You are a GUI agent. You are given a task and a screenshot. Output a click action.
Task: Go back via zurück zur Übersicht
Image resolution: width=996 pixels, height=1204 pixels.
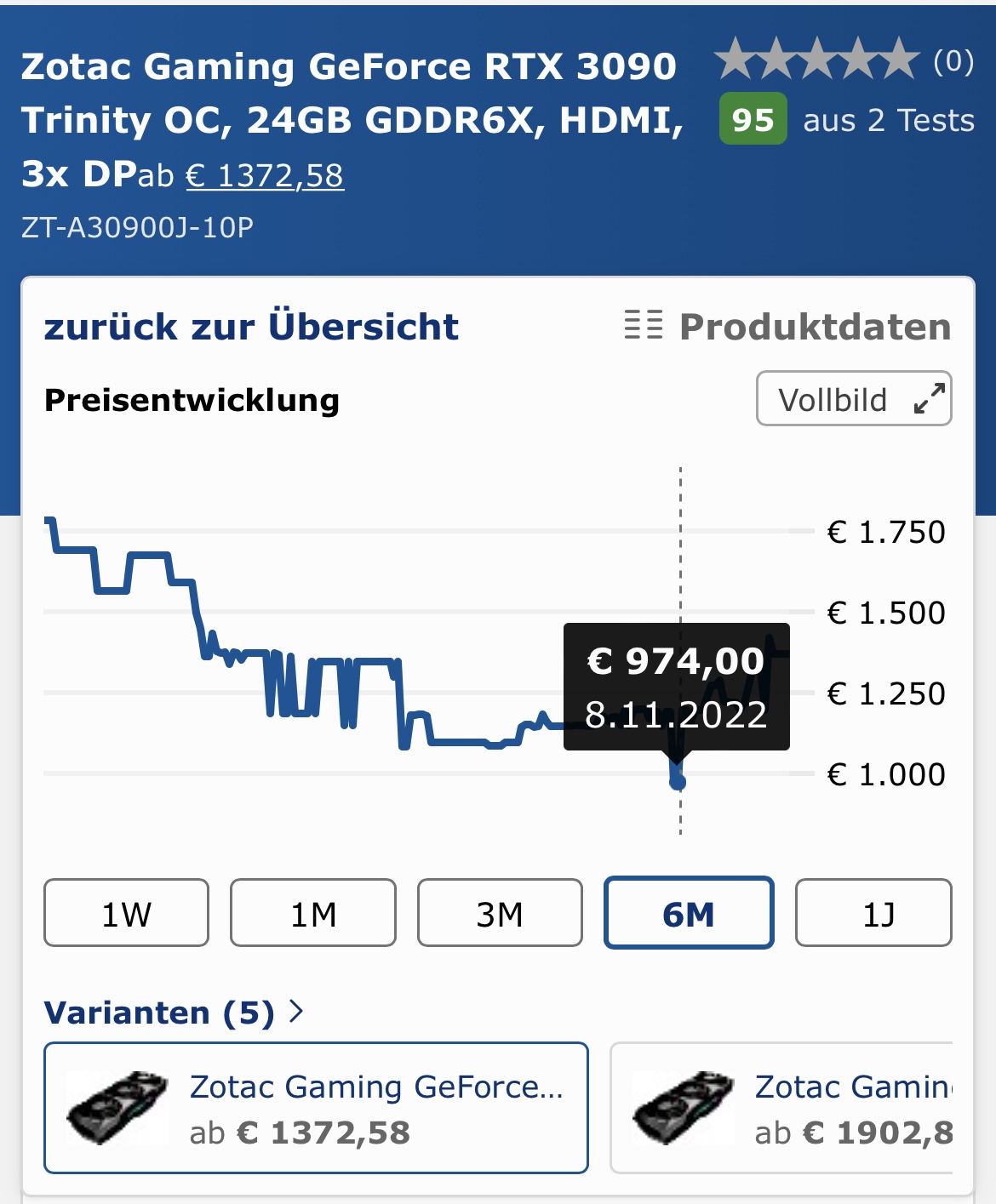251,328
